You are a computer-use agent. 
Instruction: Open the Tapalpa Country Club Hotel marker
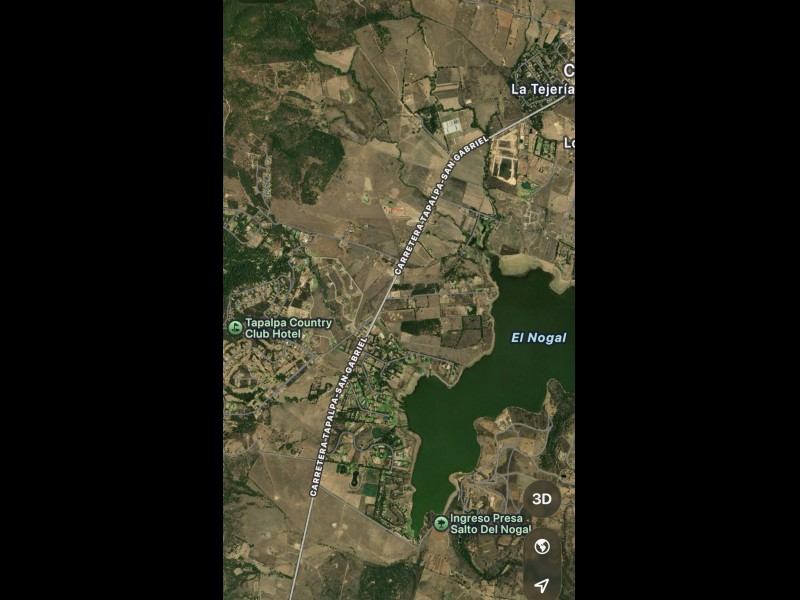(x=235, y=327)
